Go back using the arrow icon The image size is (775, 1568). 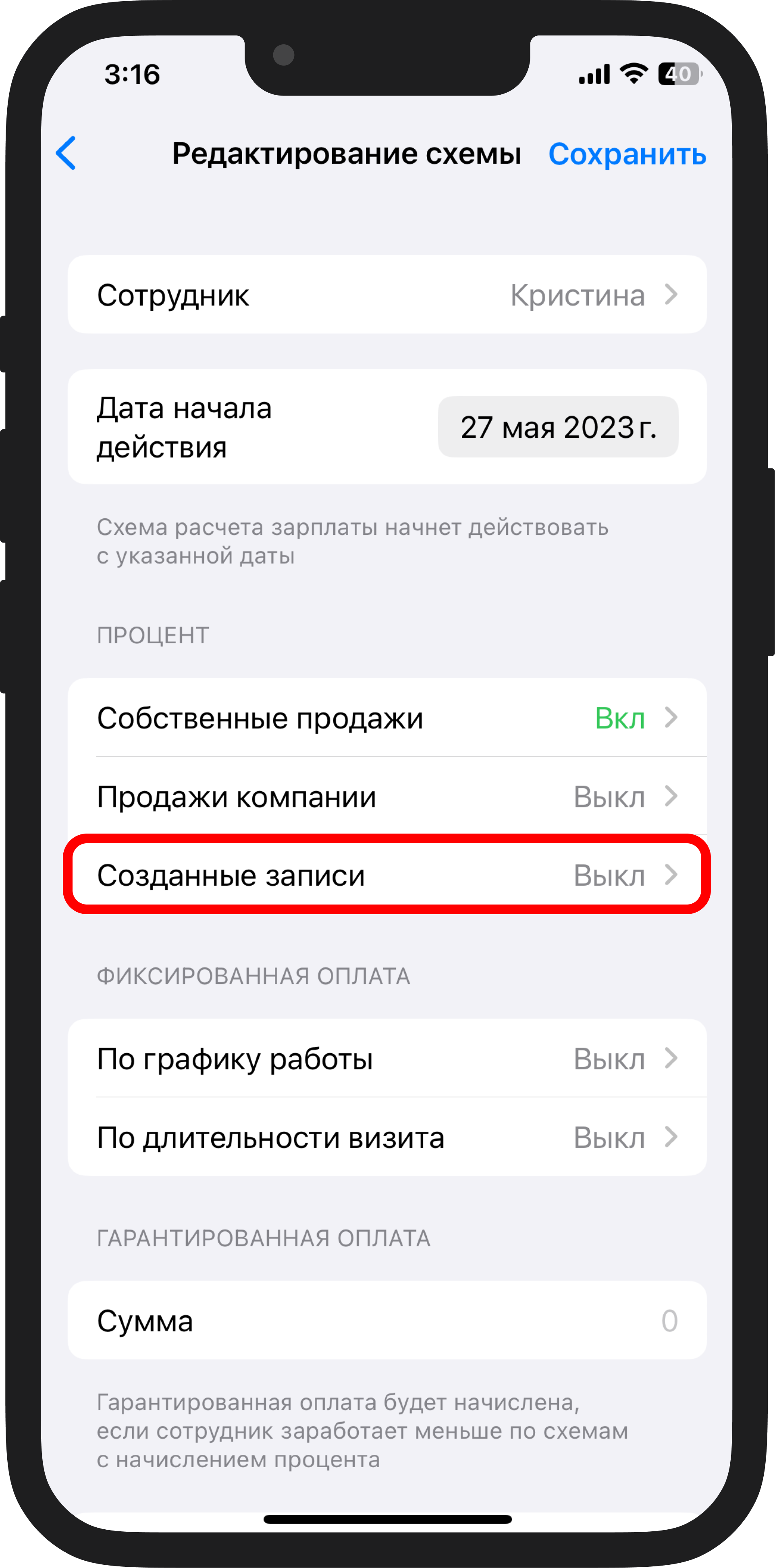[66, 153]
